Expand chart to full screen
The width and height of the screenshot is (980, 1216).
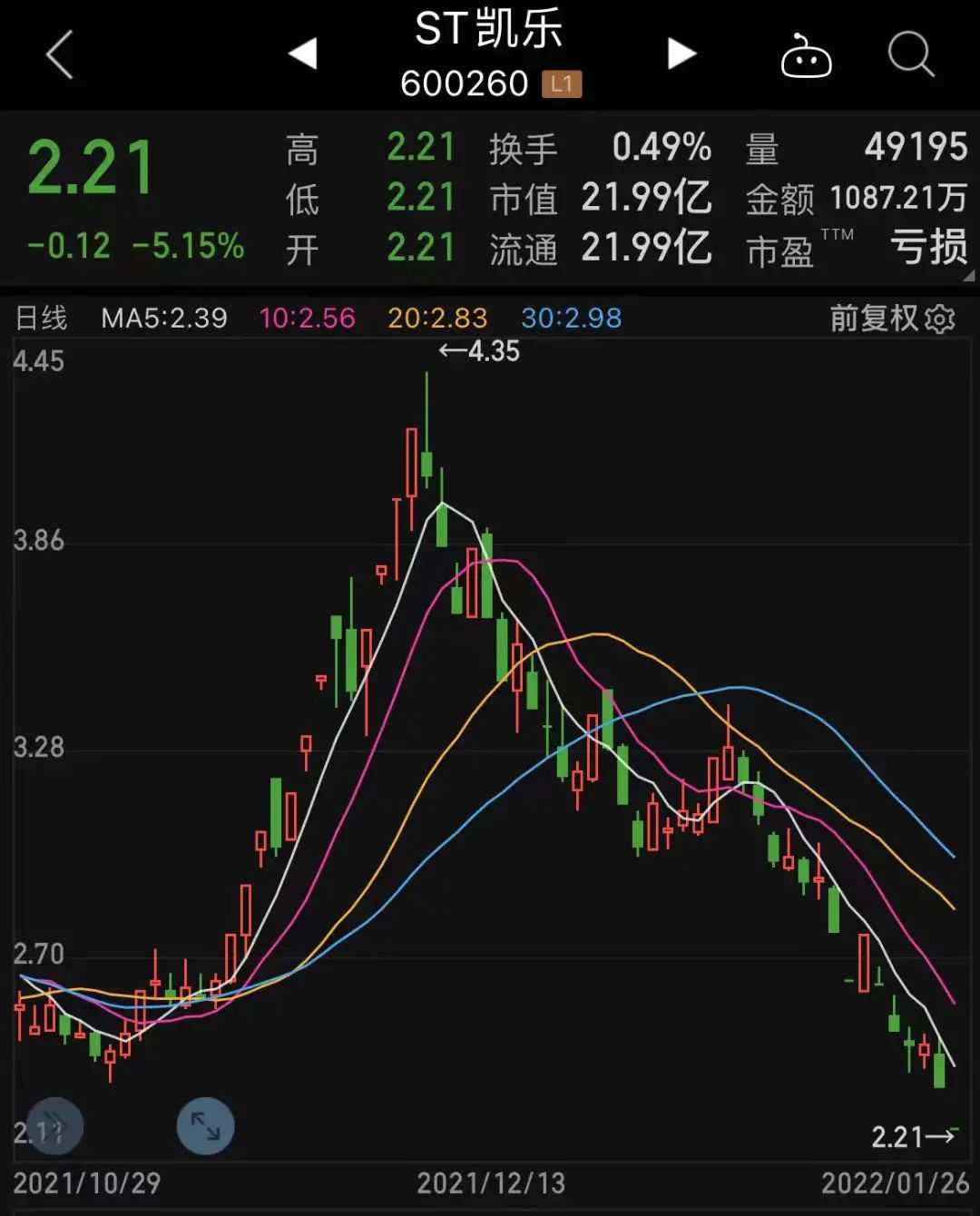click(x=205, y=1126)
